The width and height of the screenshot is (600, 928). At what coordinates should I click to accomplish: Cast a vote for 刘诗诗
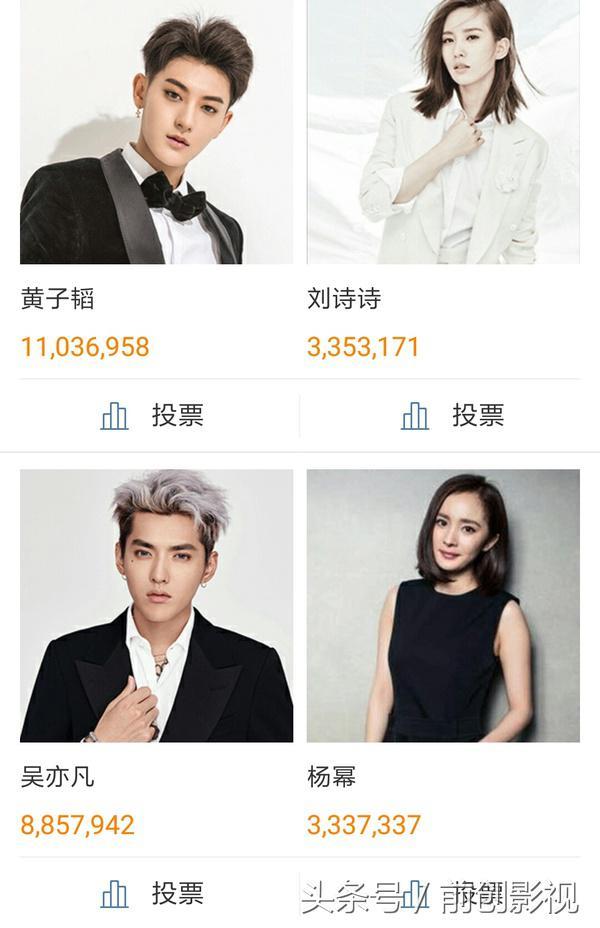(x=452, y=416)
